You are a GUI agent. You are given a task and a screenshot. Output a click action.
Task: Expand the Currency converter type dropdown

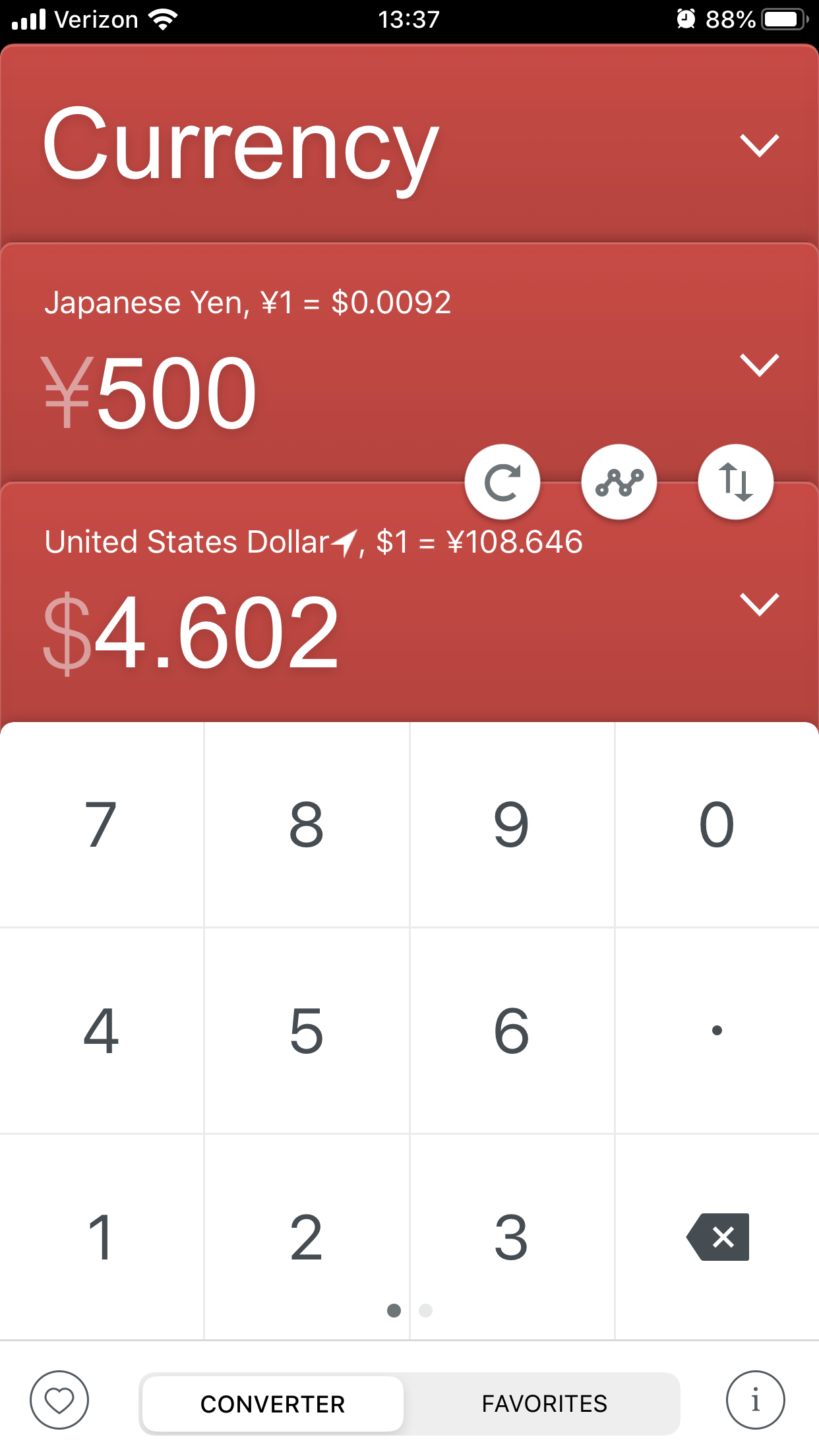(759, 145)
